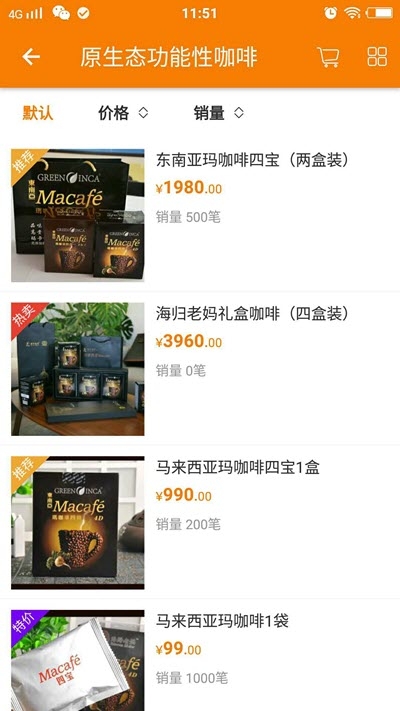Sort products by 价格
Screen dimensions: 400x711
coord(123,113)
